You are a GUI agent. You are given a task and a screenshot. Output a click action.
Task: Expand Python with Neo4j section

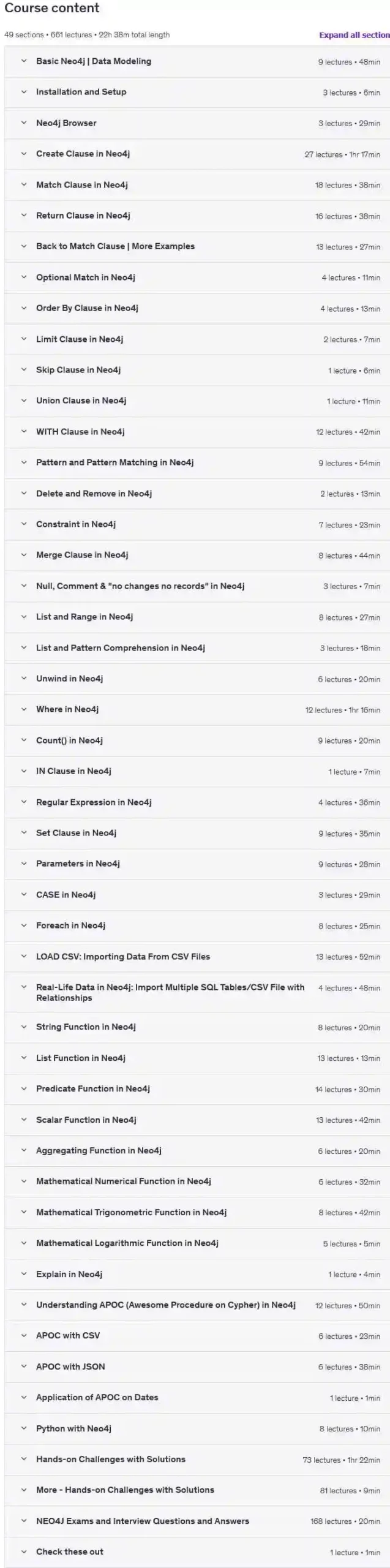[73, 1428]
